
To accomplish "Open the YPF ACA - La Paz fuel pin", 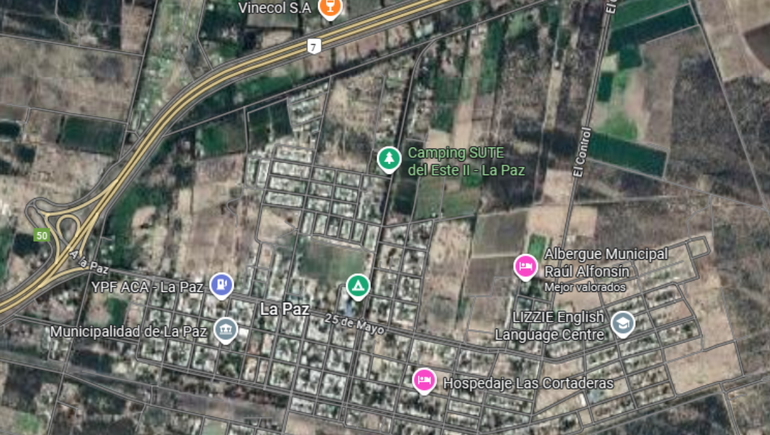I will coord(221,285).
